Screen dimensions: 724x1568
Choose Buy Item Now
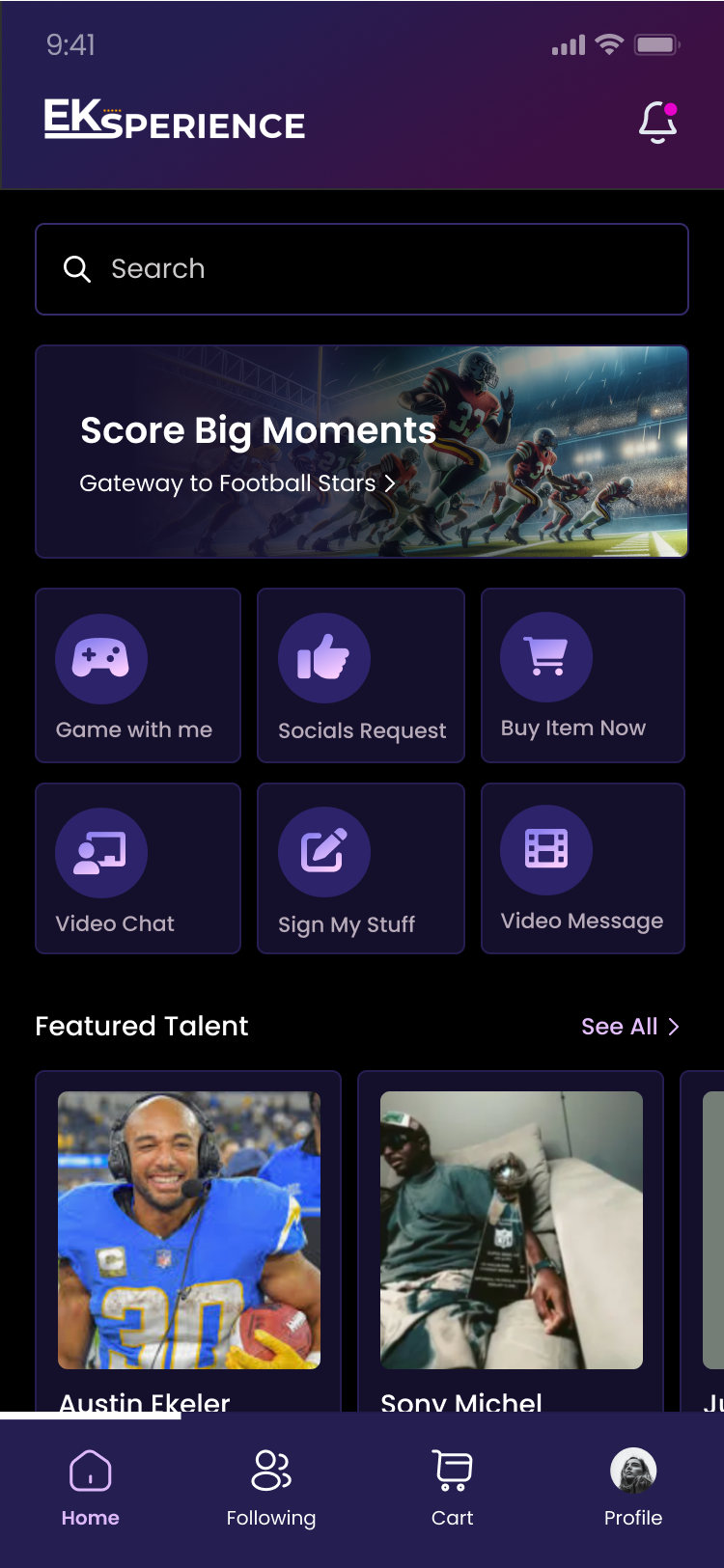point(583,675)
